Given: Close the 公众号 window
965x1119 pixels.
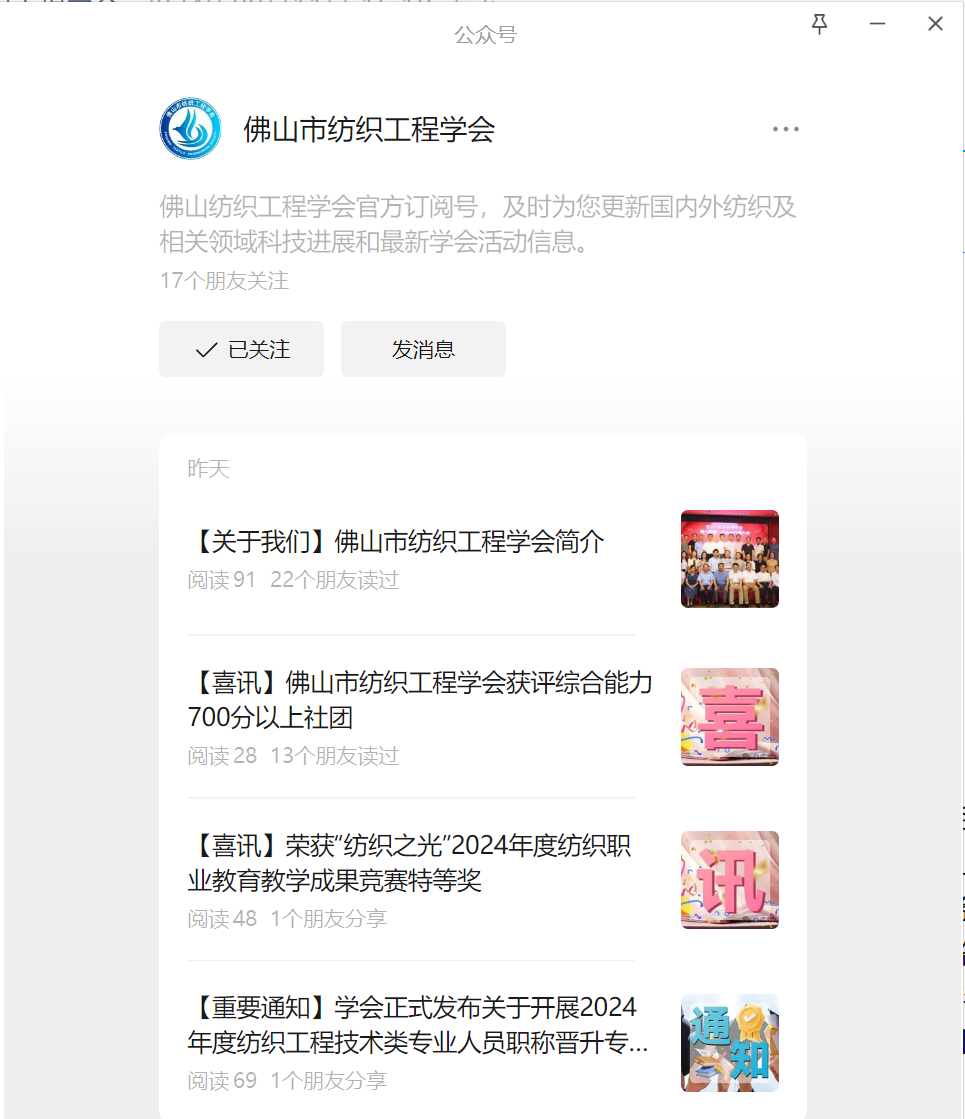Looking at the screenshot, I should tap(935, 24).
